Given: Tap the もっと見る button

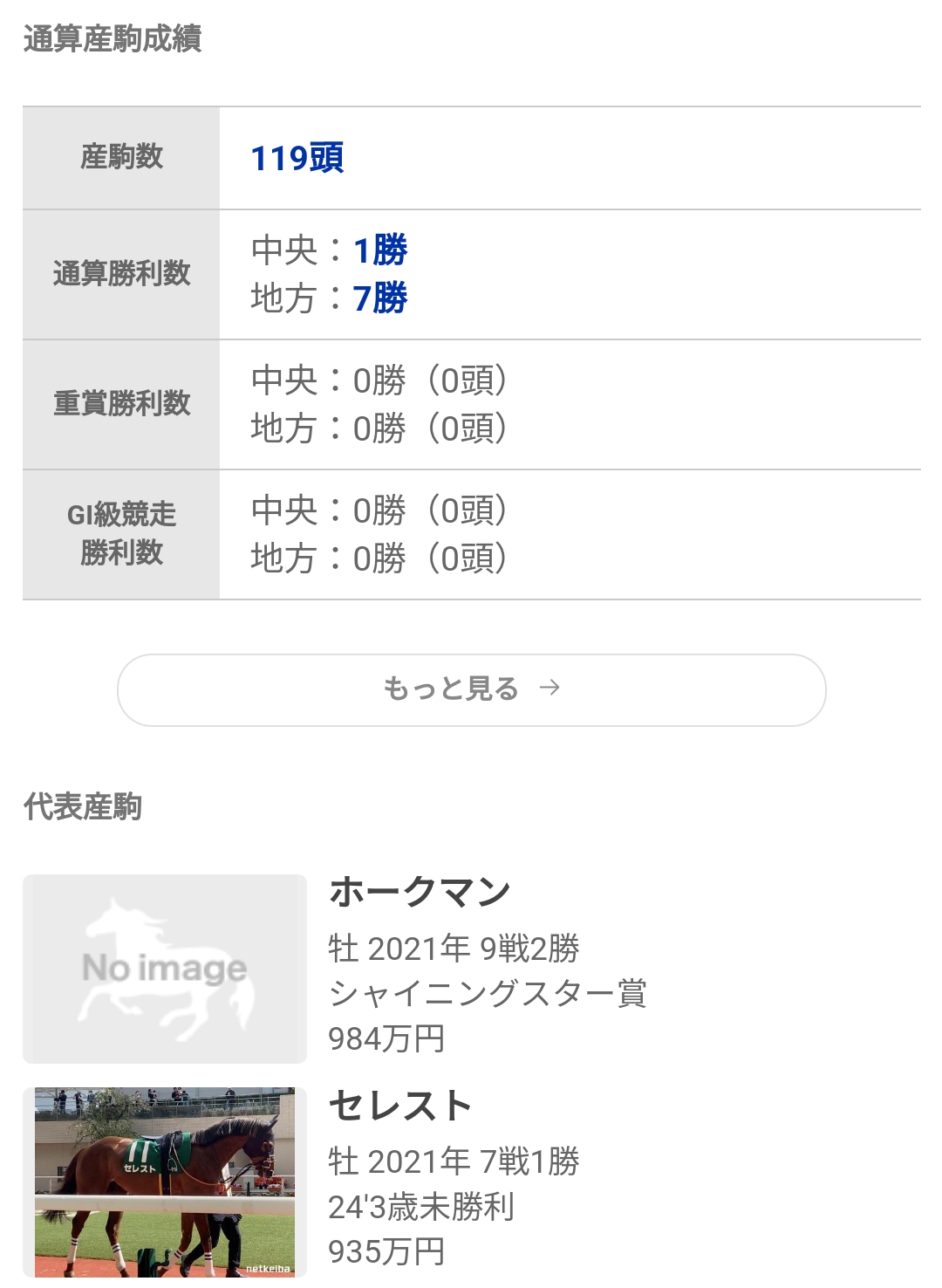Looking at the screenshot, I should coord(471,689).
